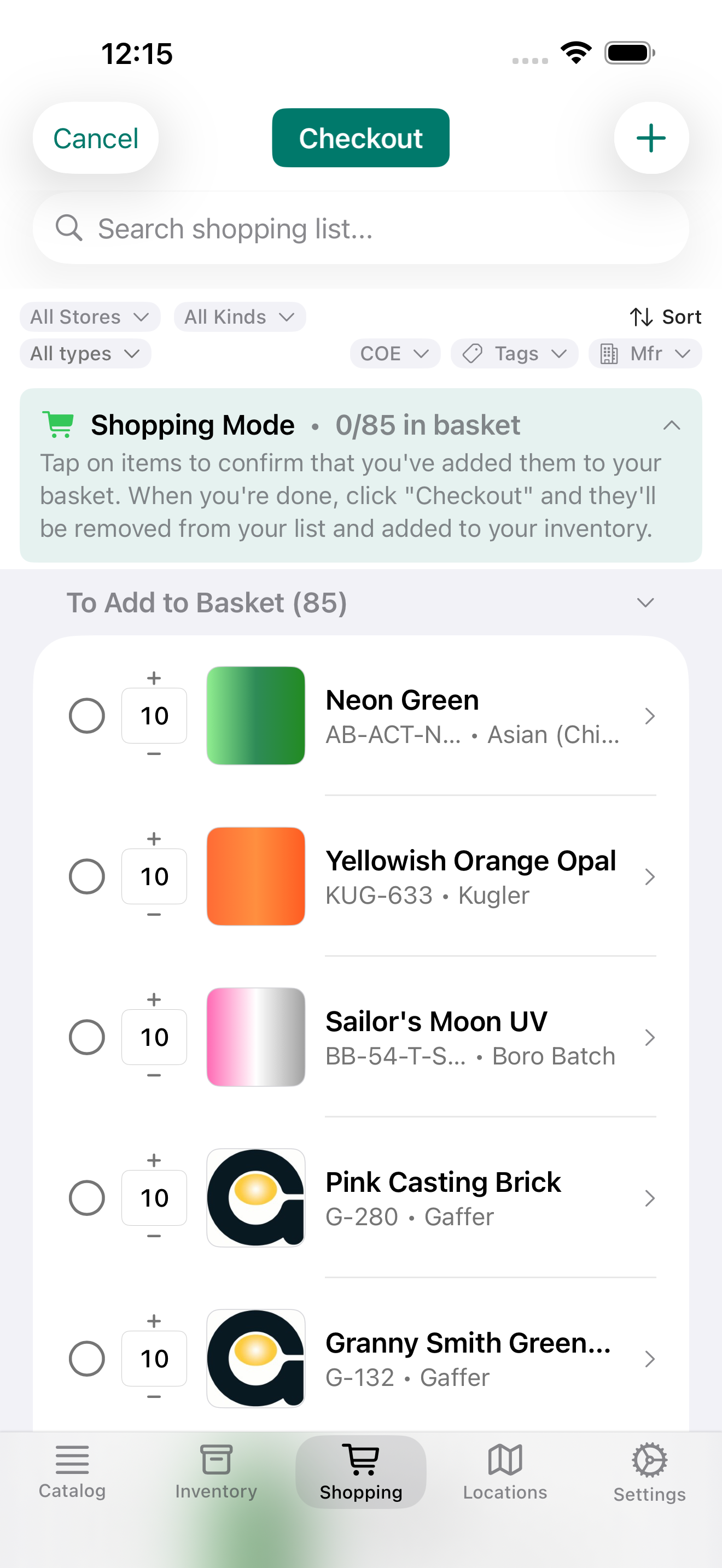Open Settings via gear icon
Viewport: 722px width, 1568px height.
[x=648, y=1460]
